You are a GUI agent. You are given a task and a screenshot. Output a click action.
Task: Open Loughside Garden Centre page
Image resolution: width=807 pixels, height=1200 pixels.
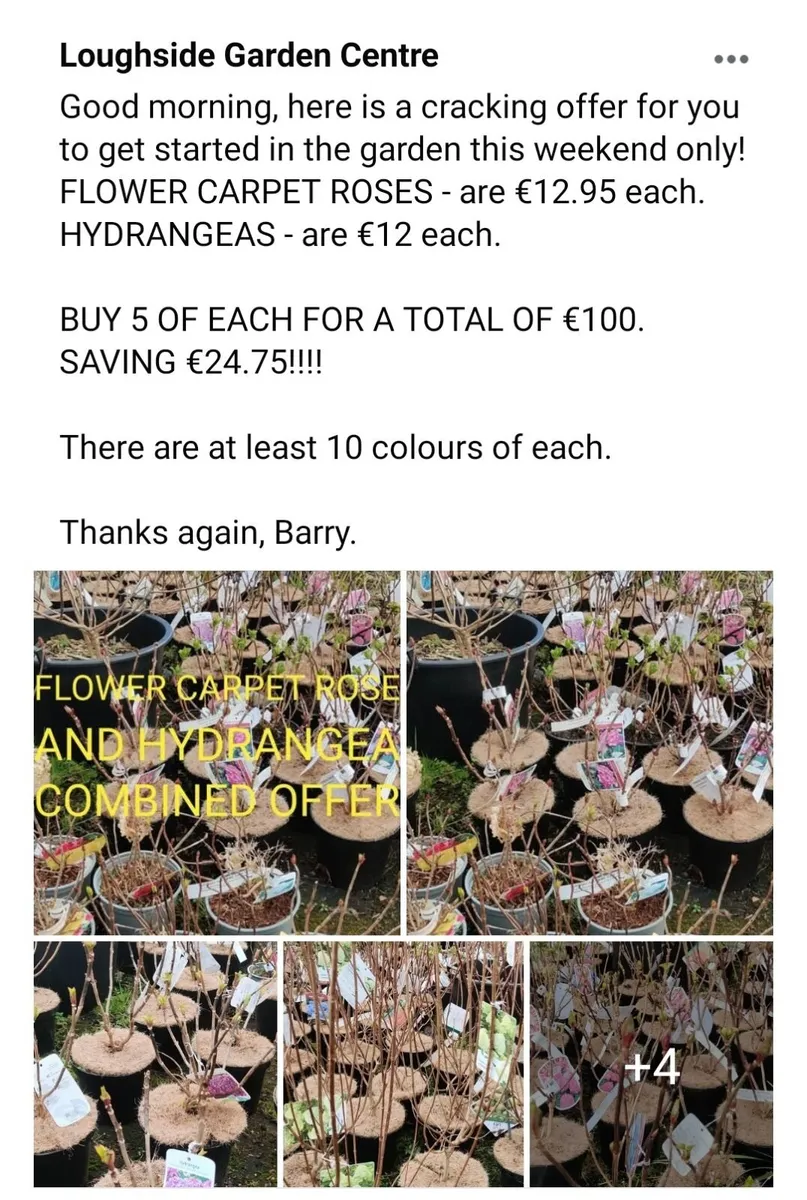click(249, 55)
